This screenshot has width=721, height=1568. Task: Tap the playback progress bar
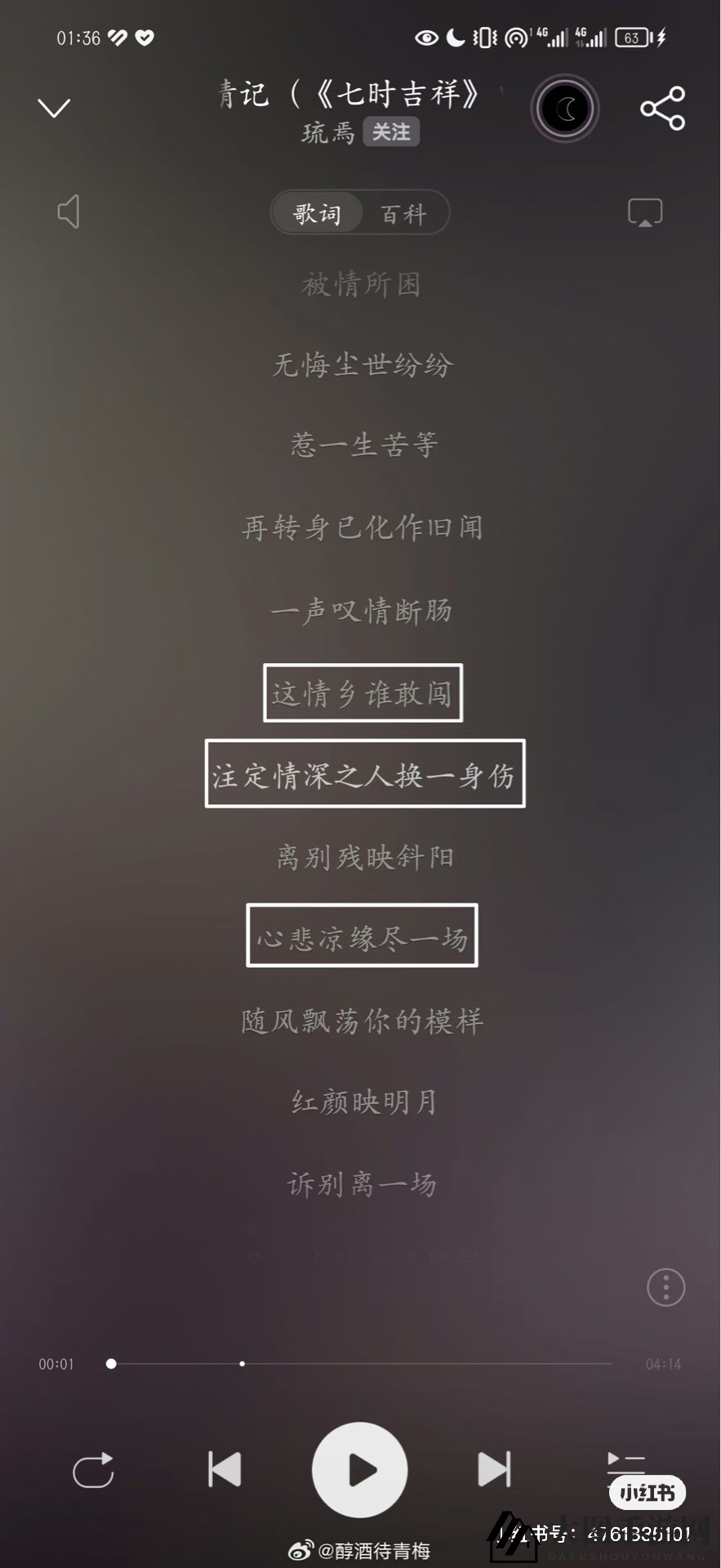pyautogui.click(x=359, y=1363)
